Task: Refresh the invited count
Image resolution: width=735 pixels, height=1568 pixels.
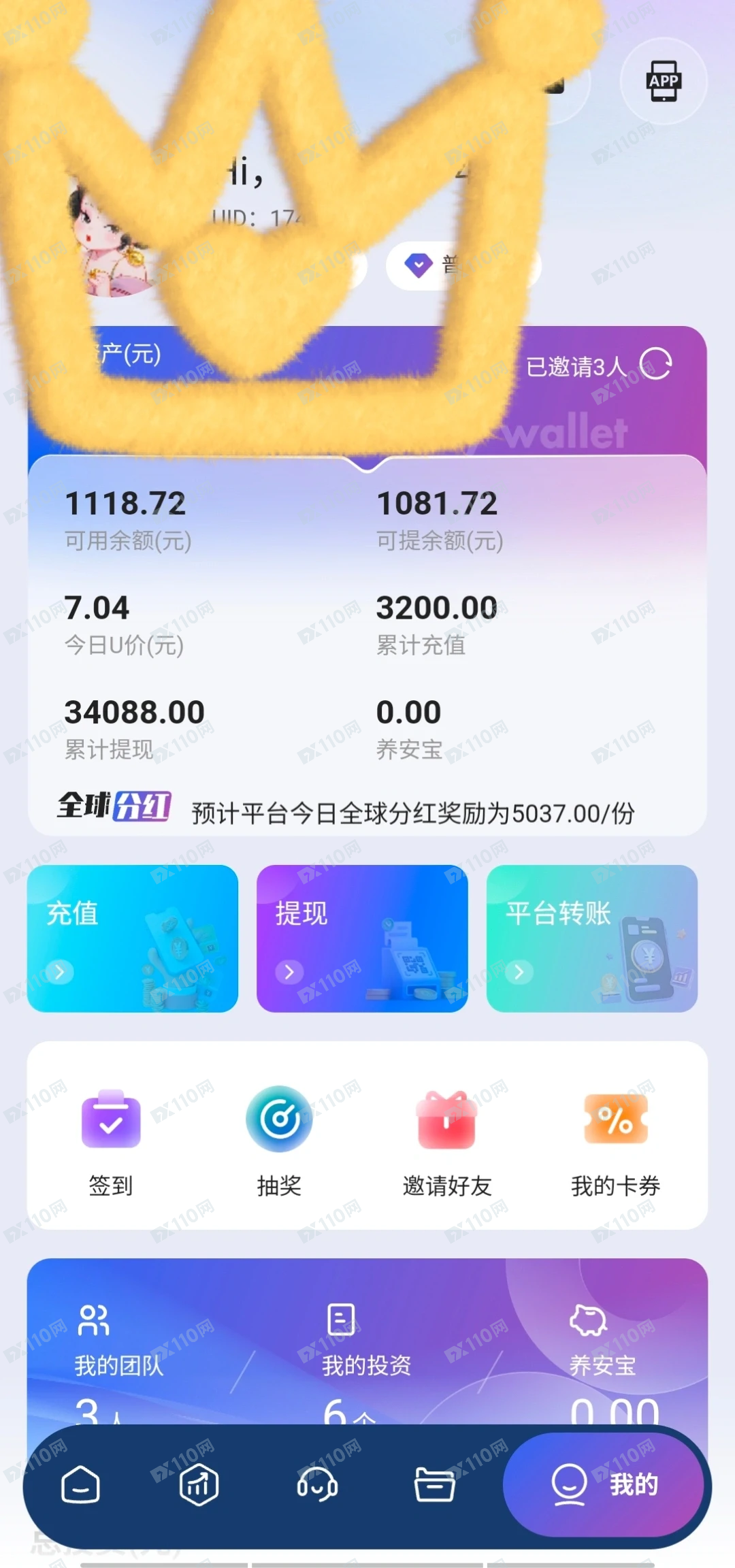Action: point(656,364)
